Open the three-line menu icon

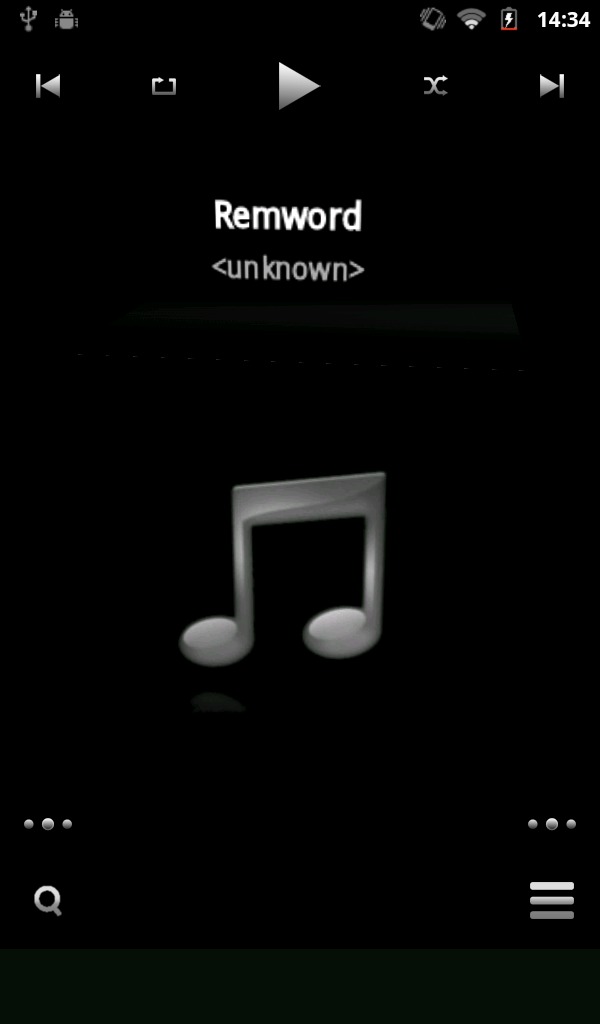click(552, 900)
